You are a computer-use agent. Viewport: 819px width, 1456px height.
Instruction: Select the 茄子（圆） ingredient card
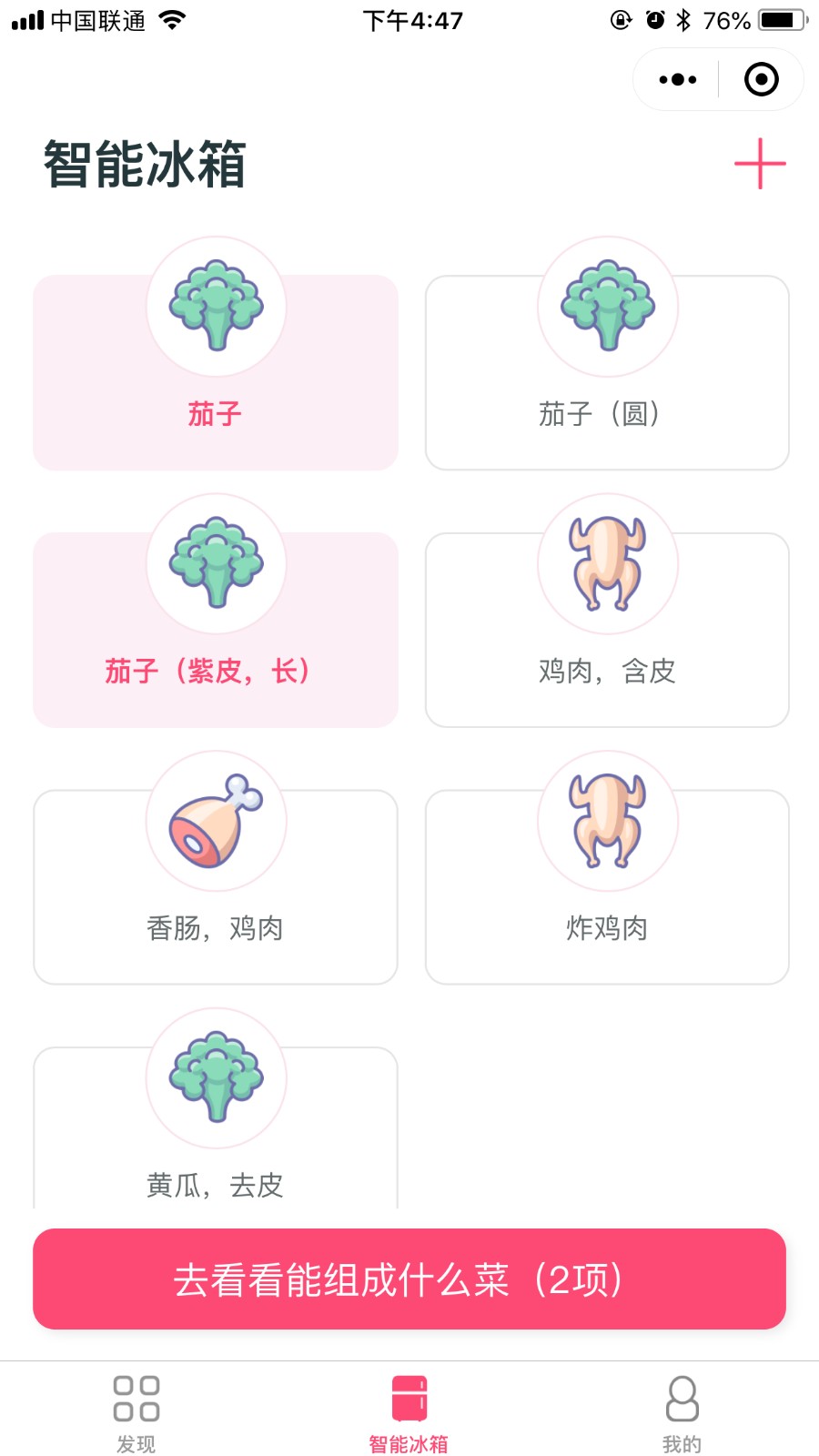point(607,372)
